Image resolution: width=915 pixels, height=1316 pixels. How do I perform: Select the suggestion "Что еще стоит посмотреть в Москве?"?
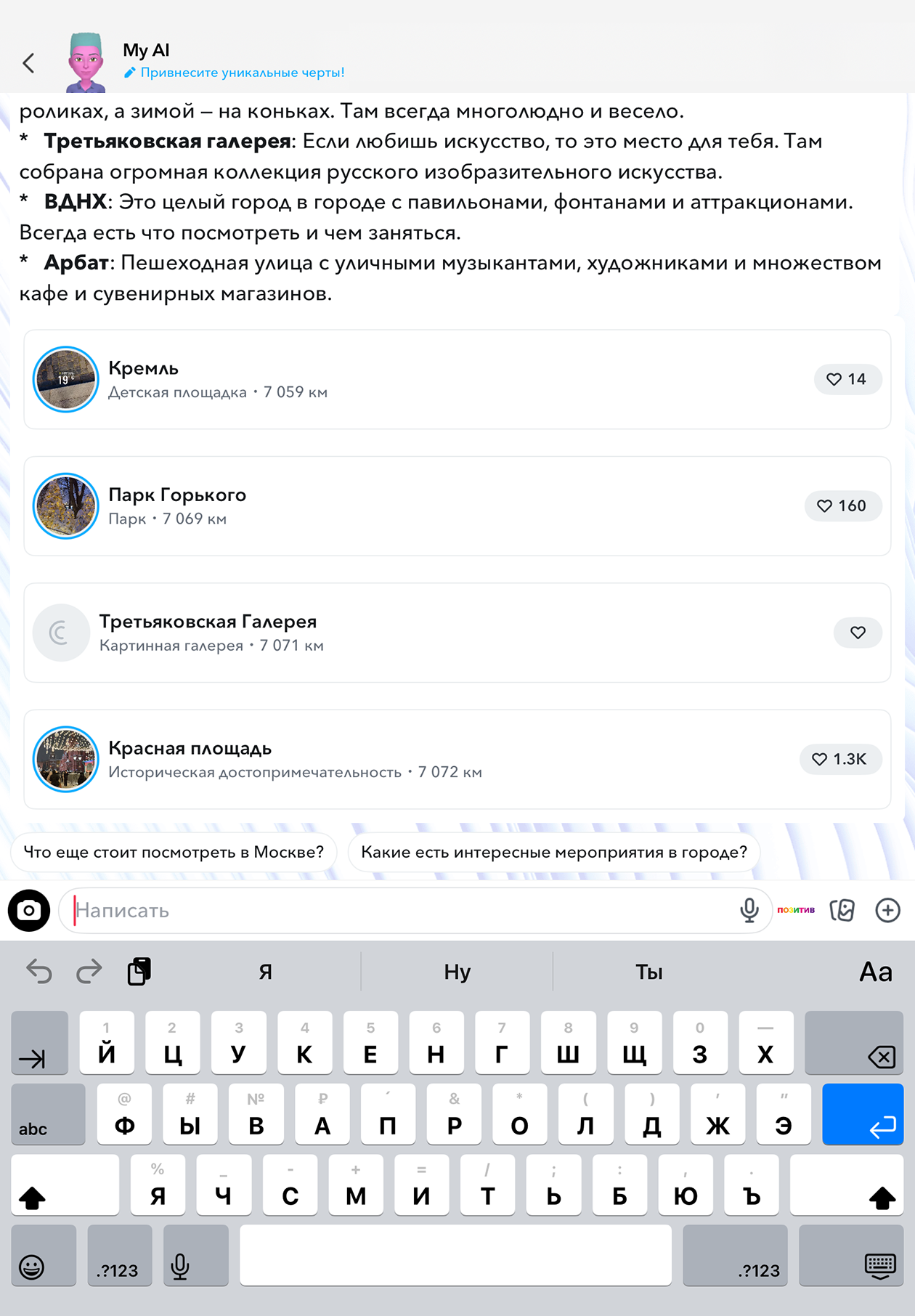click(x=174, y=852)
